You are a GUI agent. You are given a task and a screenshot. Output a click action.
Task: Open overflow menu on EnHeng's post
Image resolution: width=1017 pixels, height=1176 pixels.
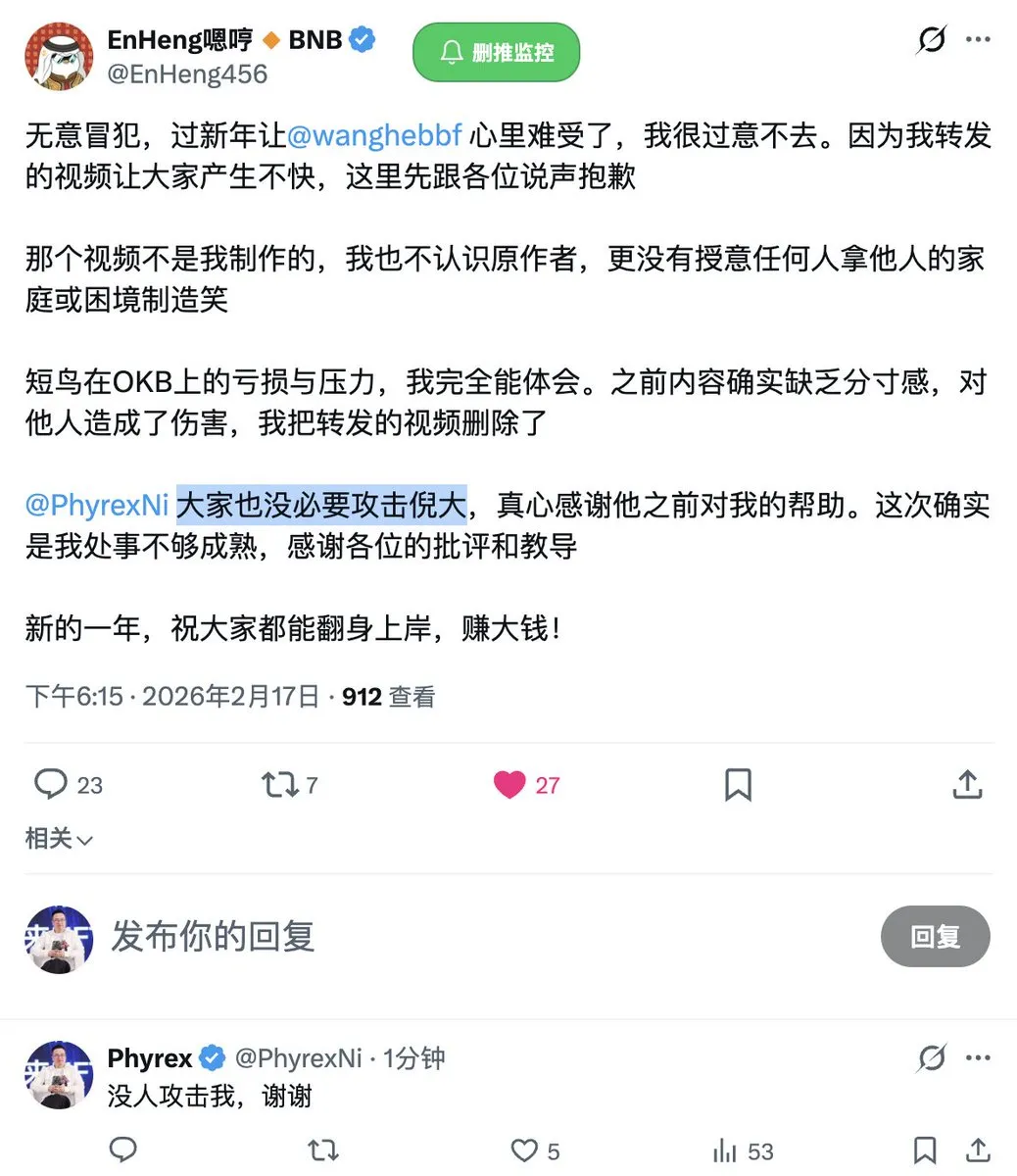(x=978, y=40)
